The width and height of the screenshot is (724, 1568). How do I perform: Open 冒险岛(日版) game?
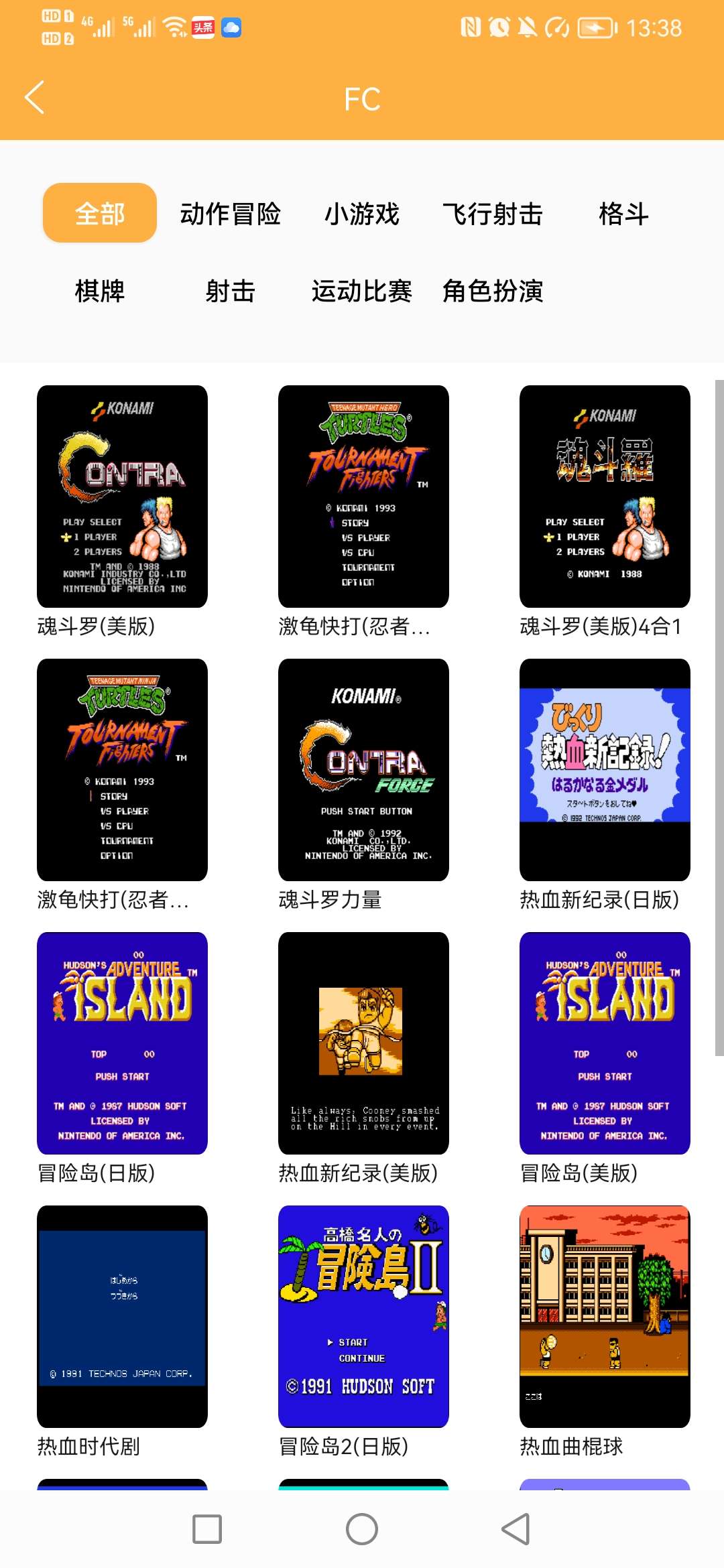click(x=122, y=1043)
